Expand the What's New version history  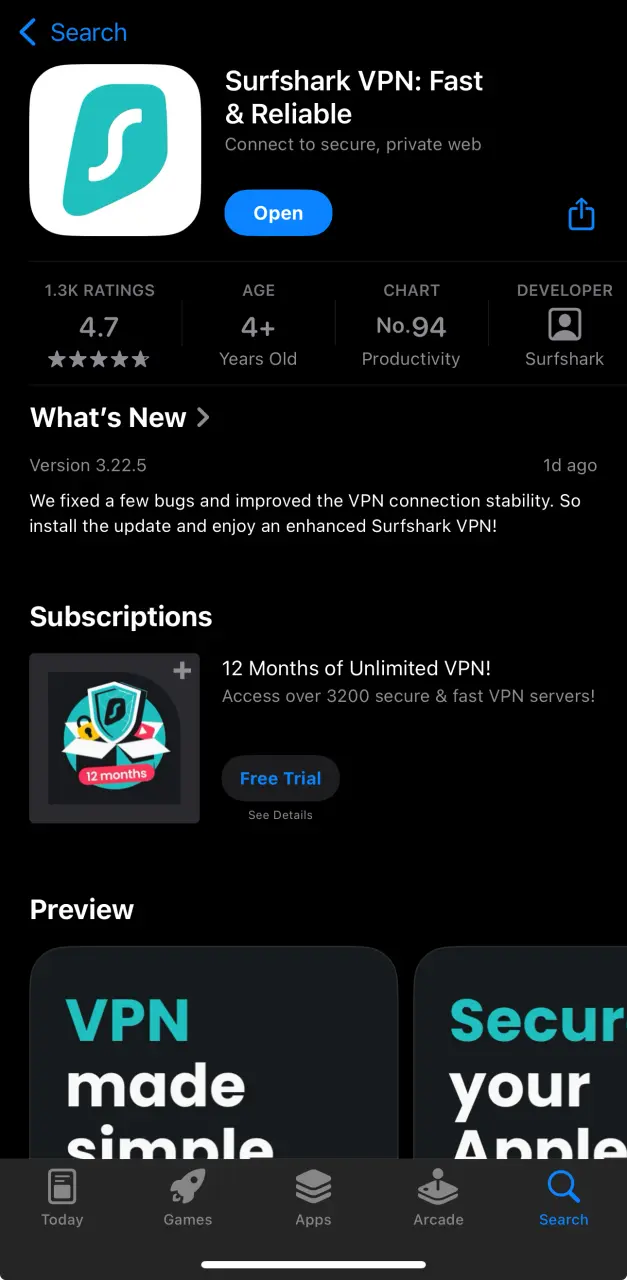(120, 417)
